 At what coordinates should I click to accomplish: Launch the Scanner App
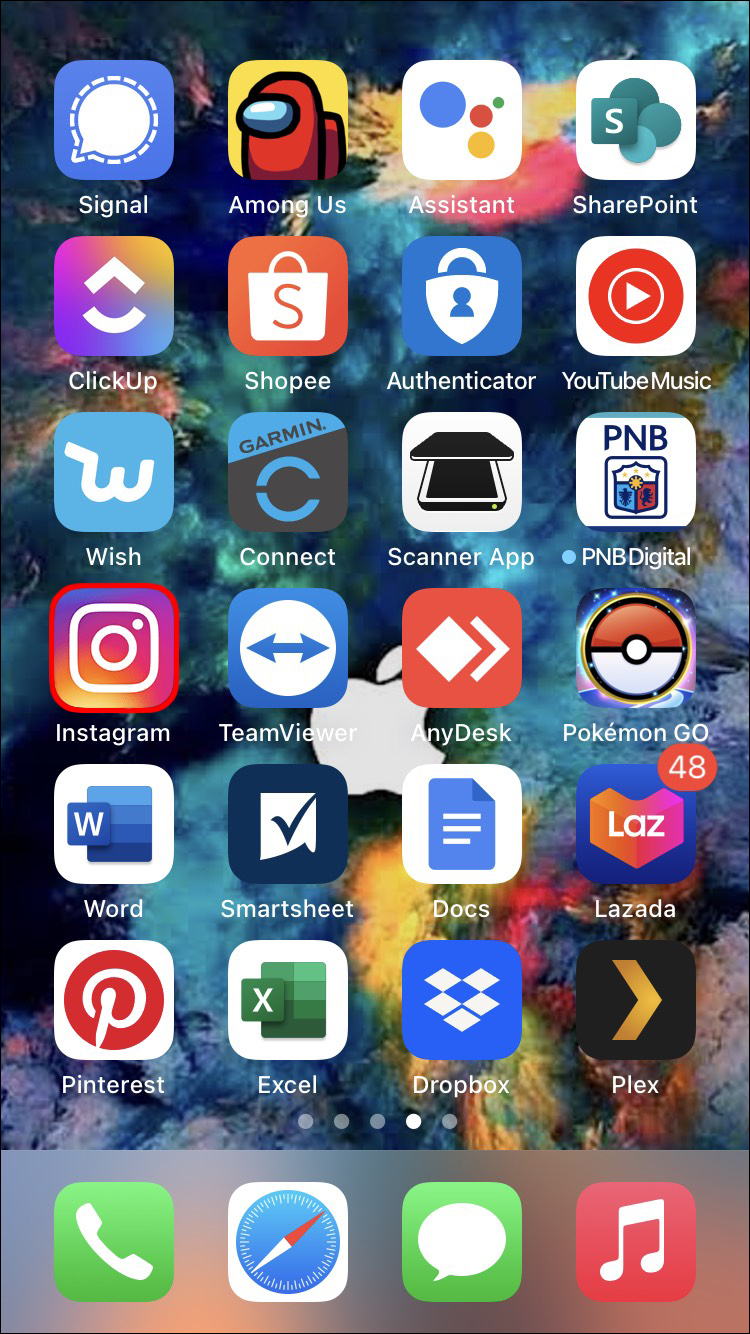tap(462, 472)
